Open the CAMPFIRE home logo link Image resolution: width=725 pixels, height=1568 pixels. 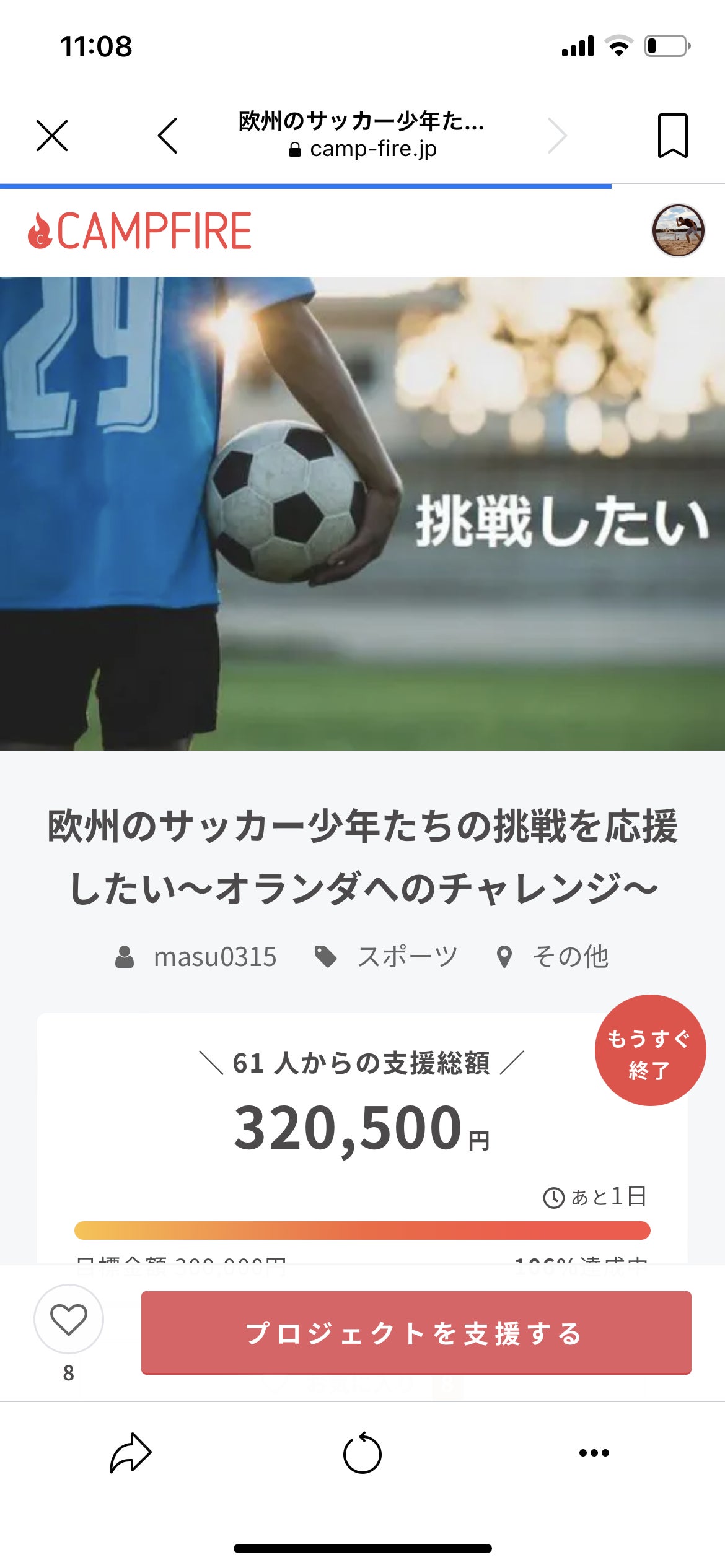140,231
